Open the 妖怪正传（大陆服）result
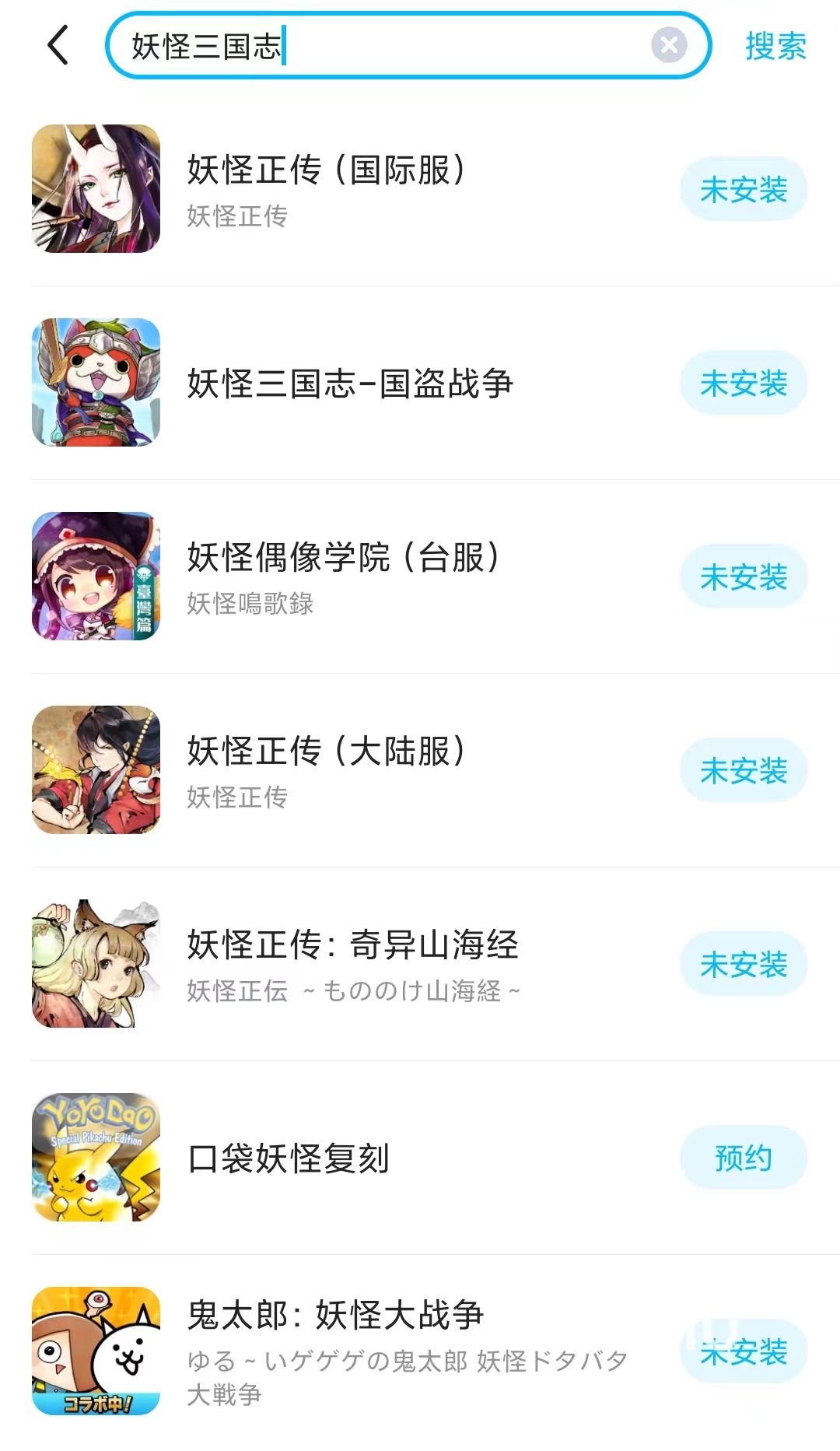840x1451 pixels. coord(327,769)
